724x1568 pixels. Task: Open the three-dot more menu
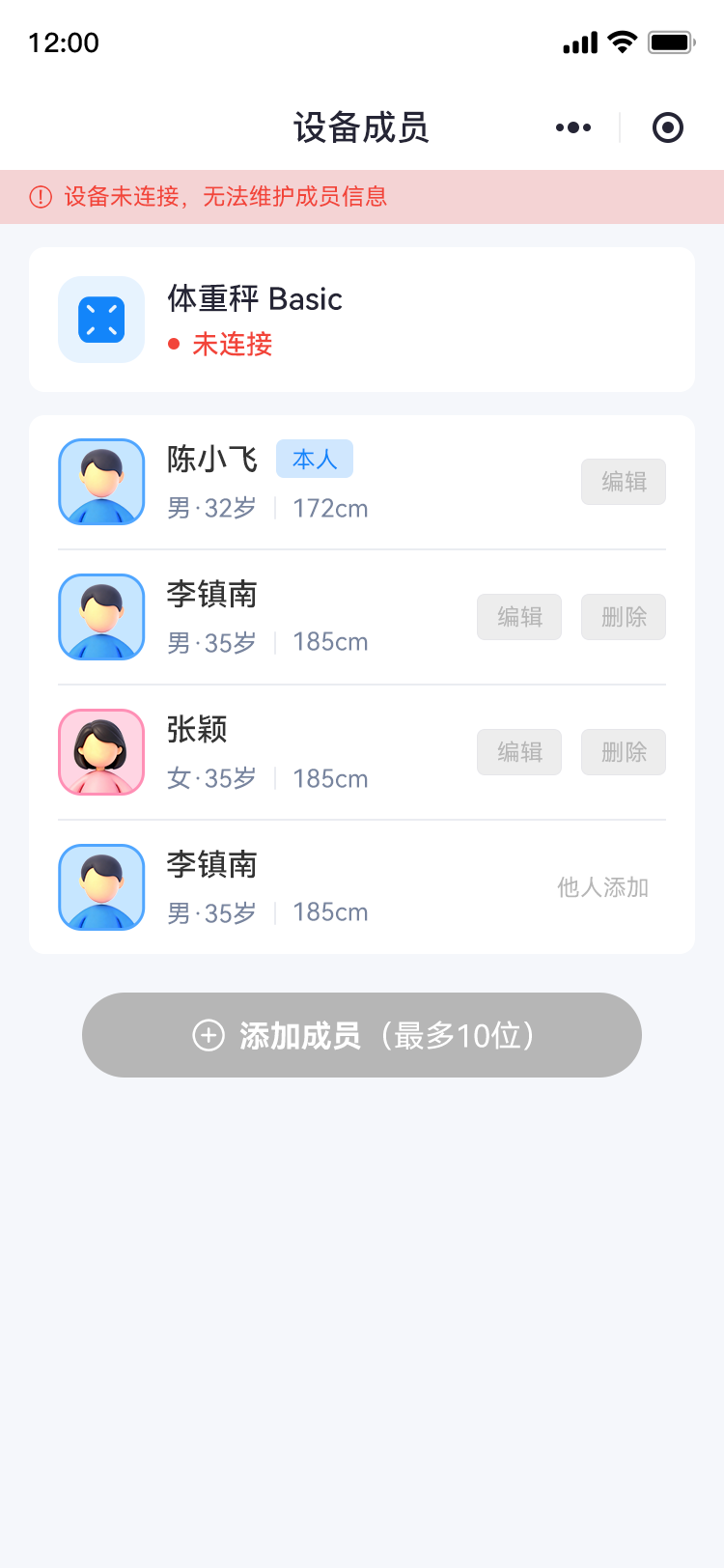pos(573,127)
